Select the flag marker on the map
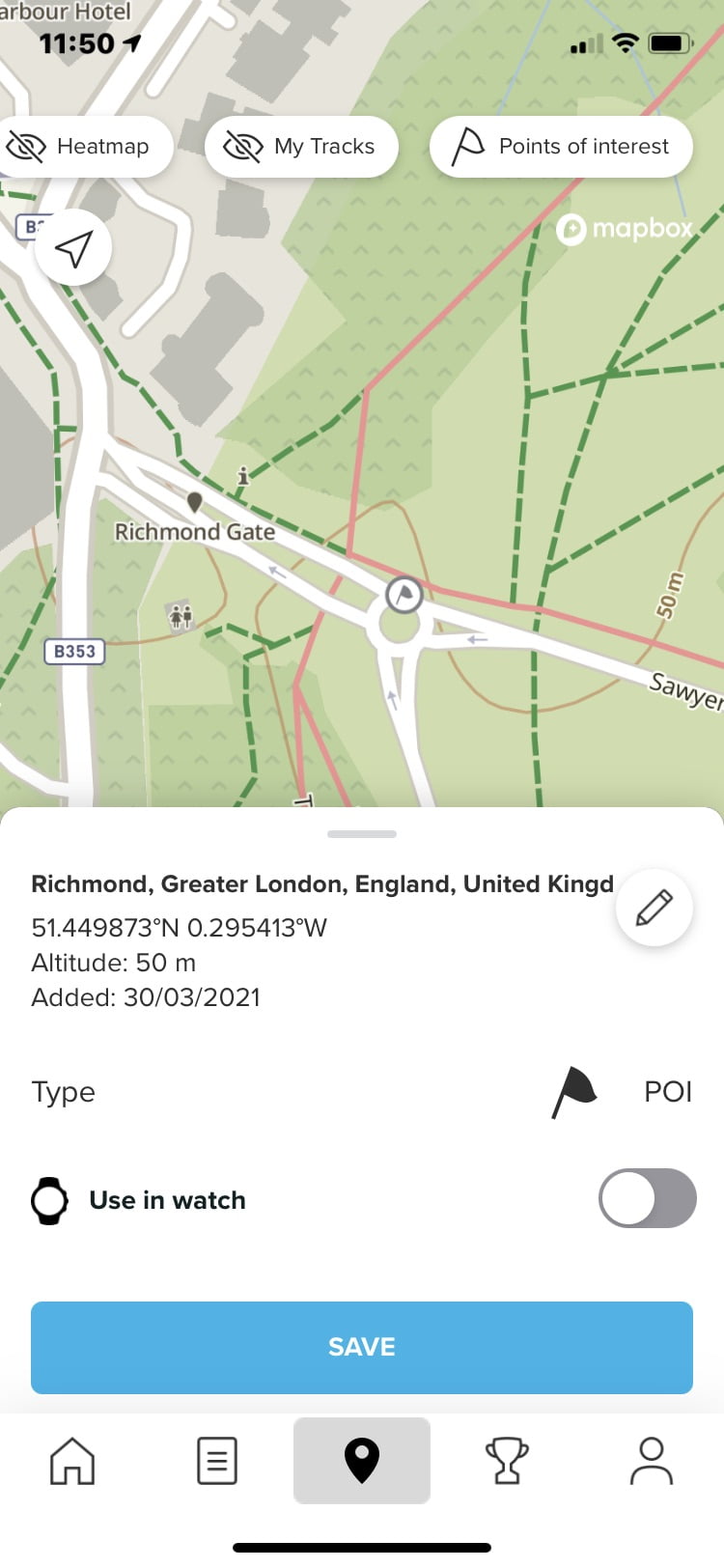Viewport: 724px width, 1568px height. [x=404, y=594]
